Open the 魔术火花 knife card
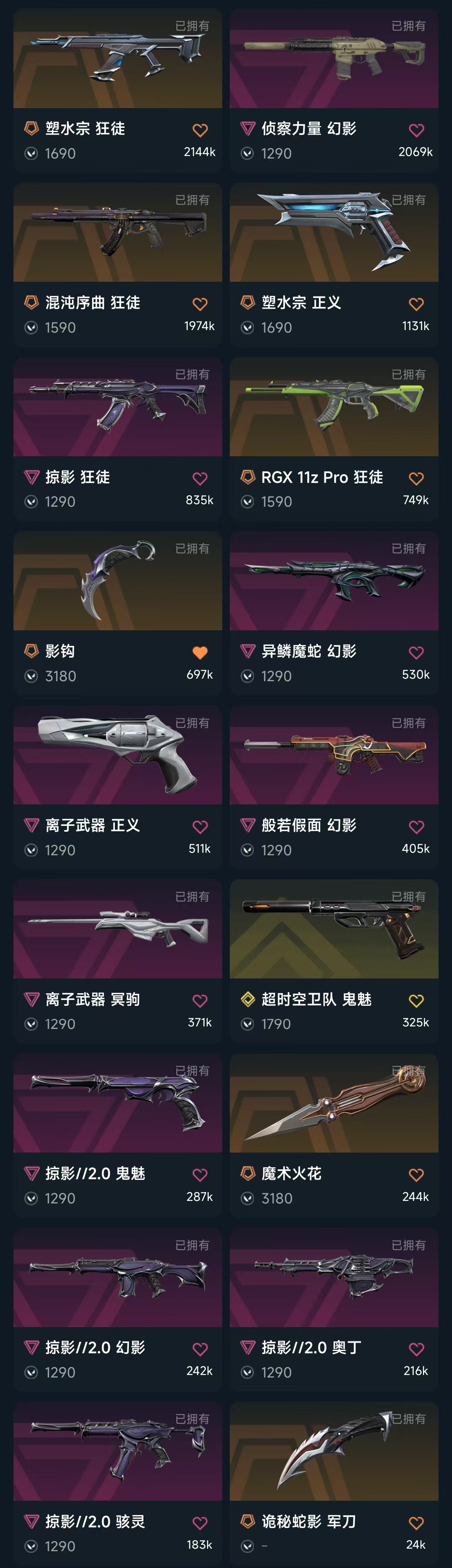452x1568 pixels. pyautogui.click(x=334, y=1105)
